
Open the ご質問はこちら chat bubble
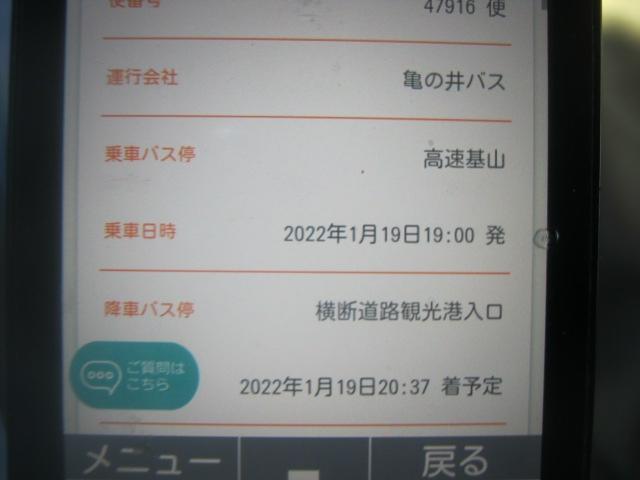tap(134, 376)
